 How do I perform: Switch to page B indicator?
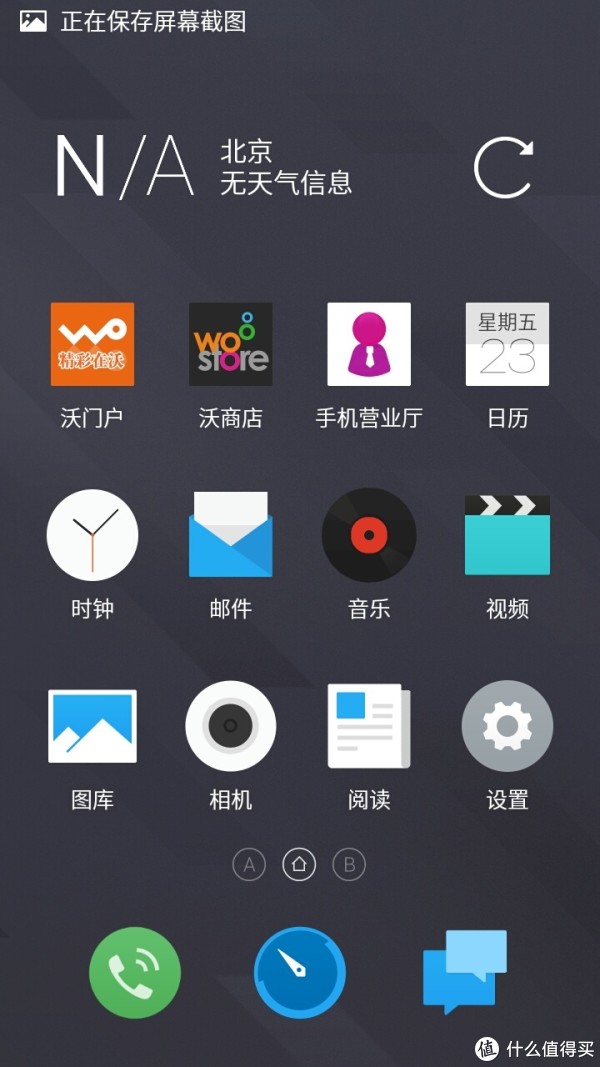point(349,864)
